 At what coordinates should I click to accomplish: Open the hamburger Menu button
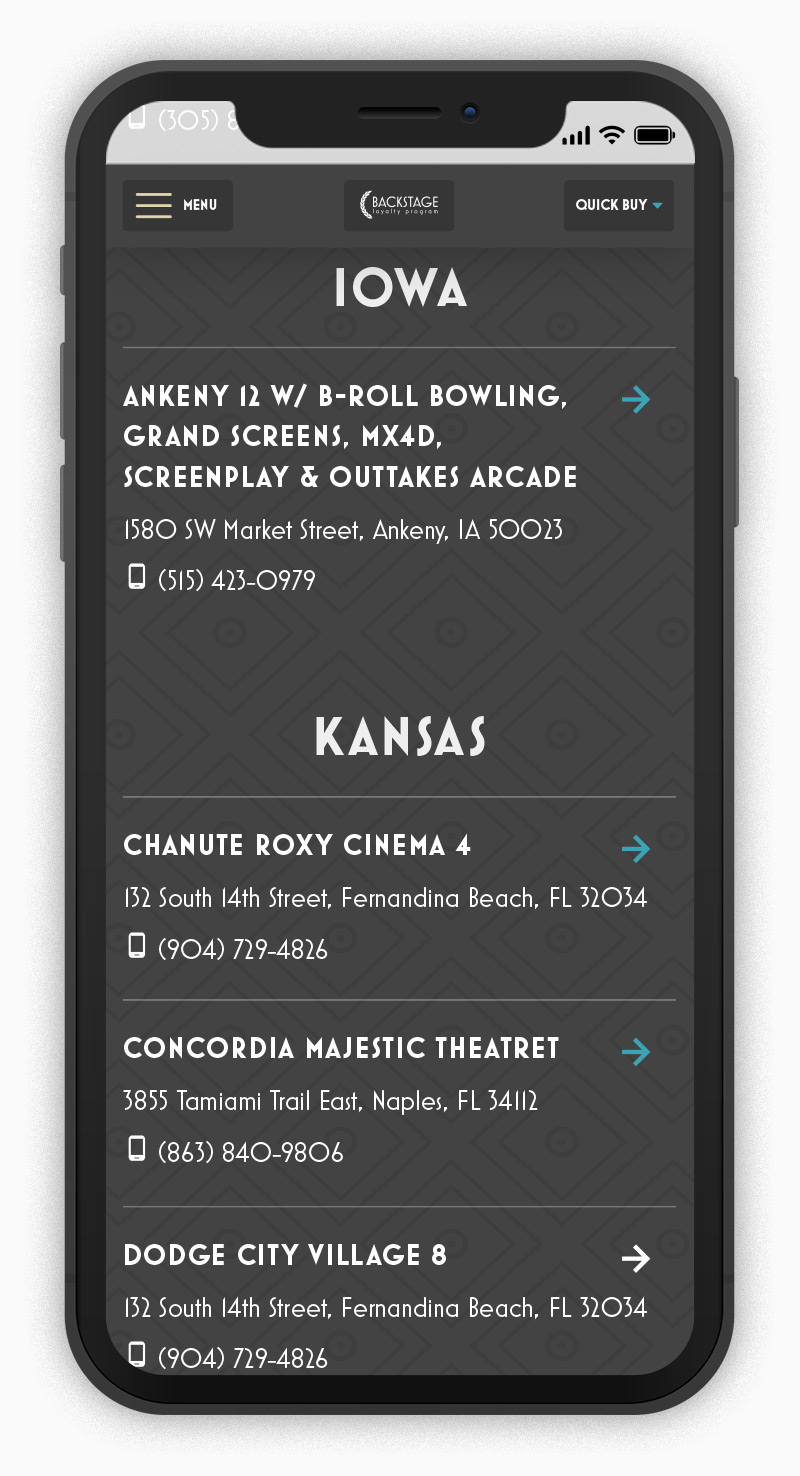point(177,205)
